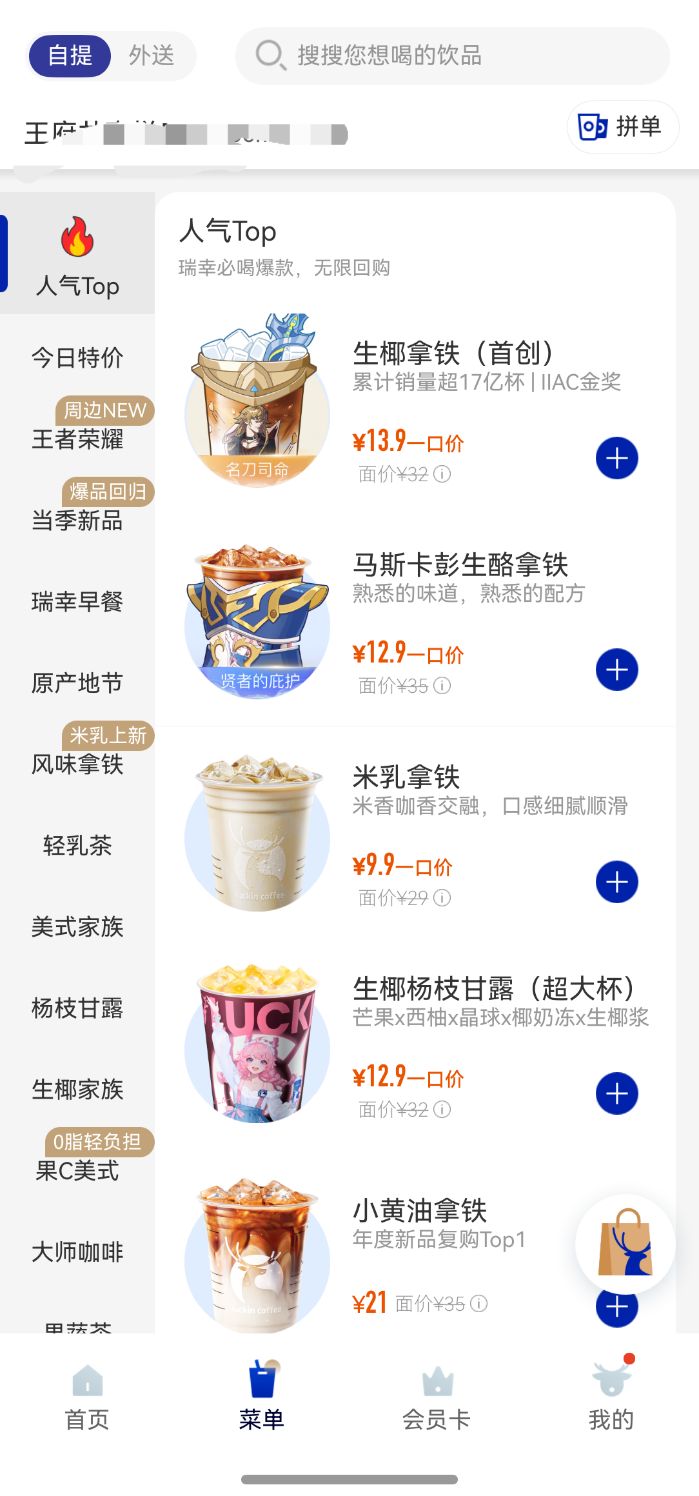Open the 美式家族 category
Image resolution: width=699 pixels, height=1496 pixels.
click(77, 927)
